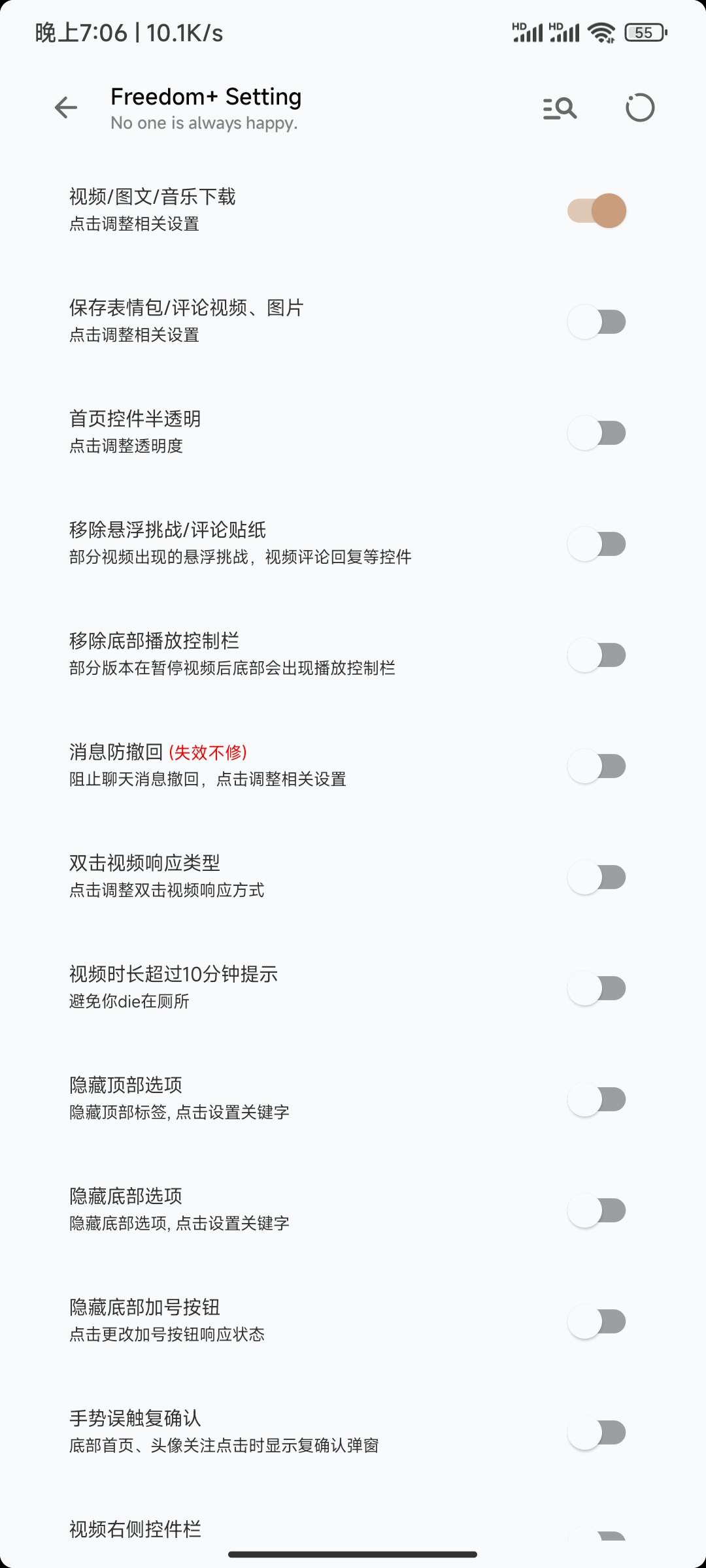The image size is (706, 1568).
Task: Enable 隐藏底部加号按钮 switch
Action: coord(597,1321)
